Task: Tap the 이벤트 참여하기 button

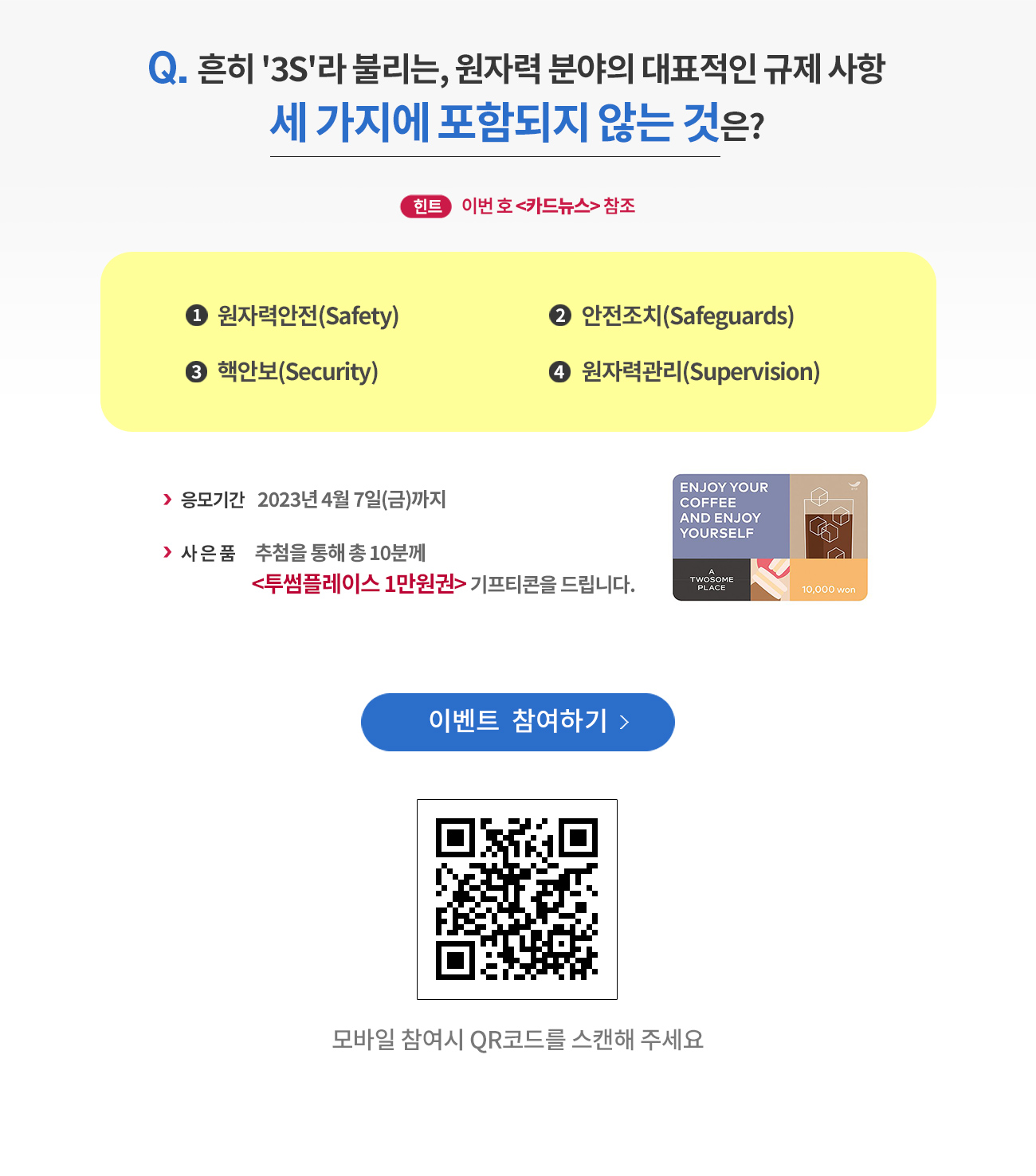Action: tap(517, 722)
